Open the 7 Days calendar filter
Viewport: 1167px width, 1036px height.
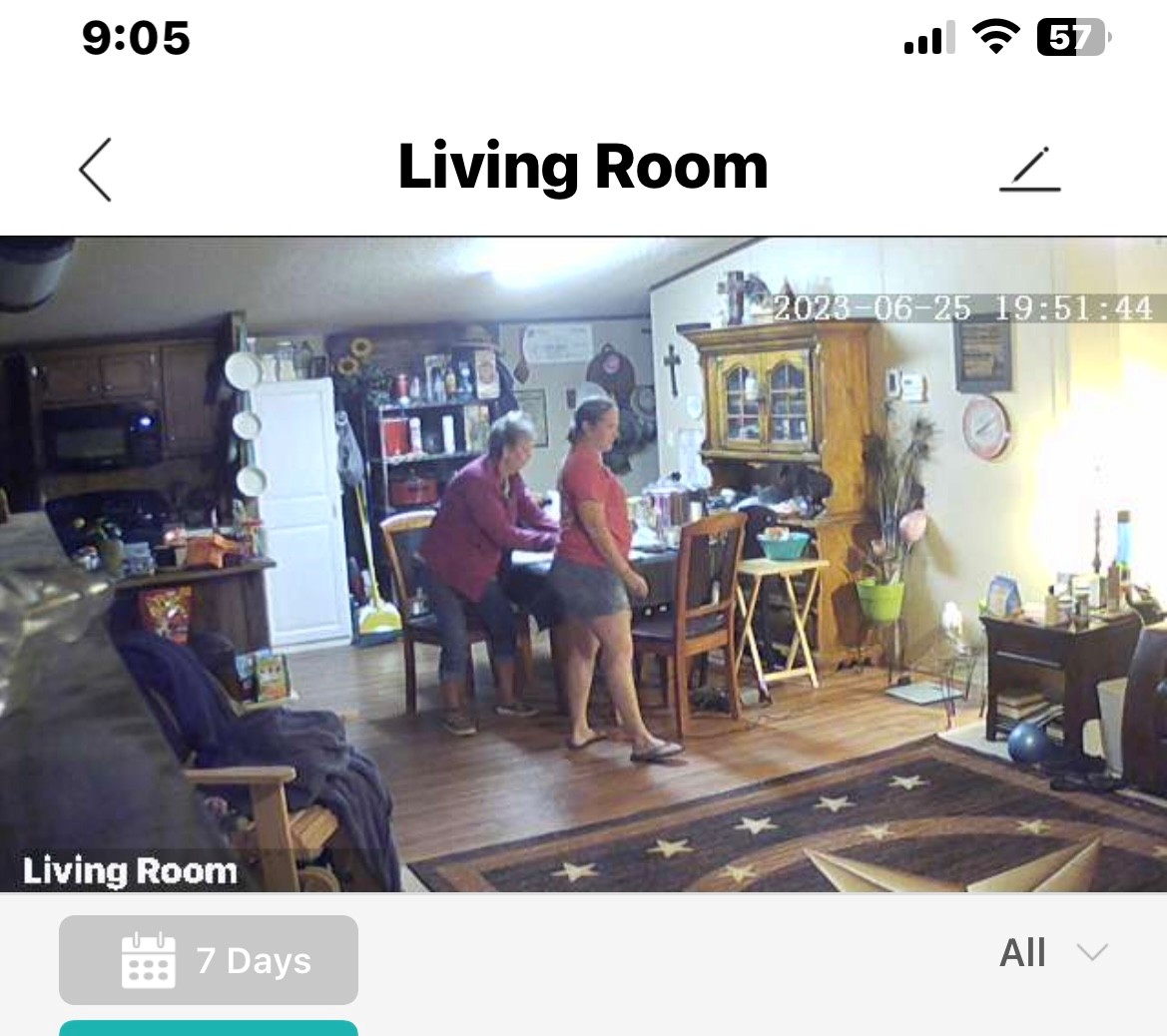[209, 960]
